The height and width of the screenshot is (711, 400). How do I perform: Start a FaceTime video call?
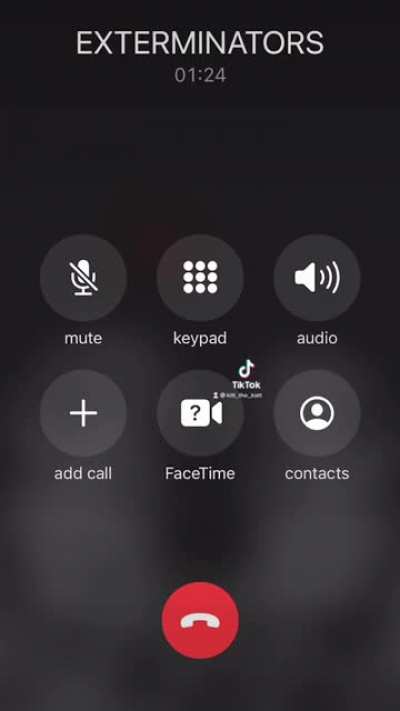tap(200, 413)
